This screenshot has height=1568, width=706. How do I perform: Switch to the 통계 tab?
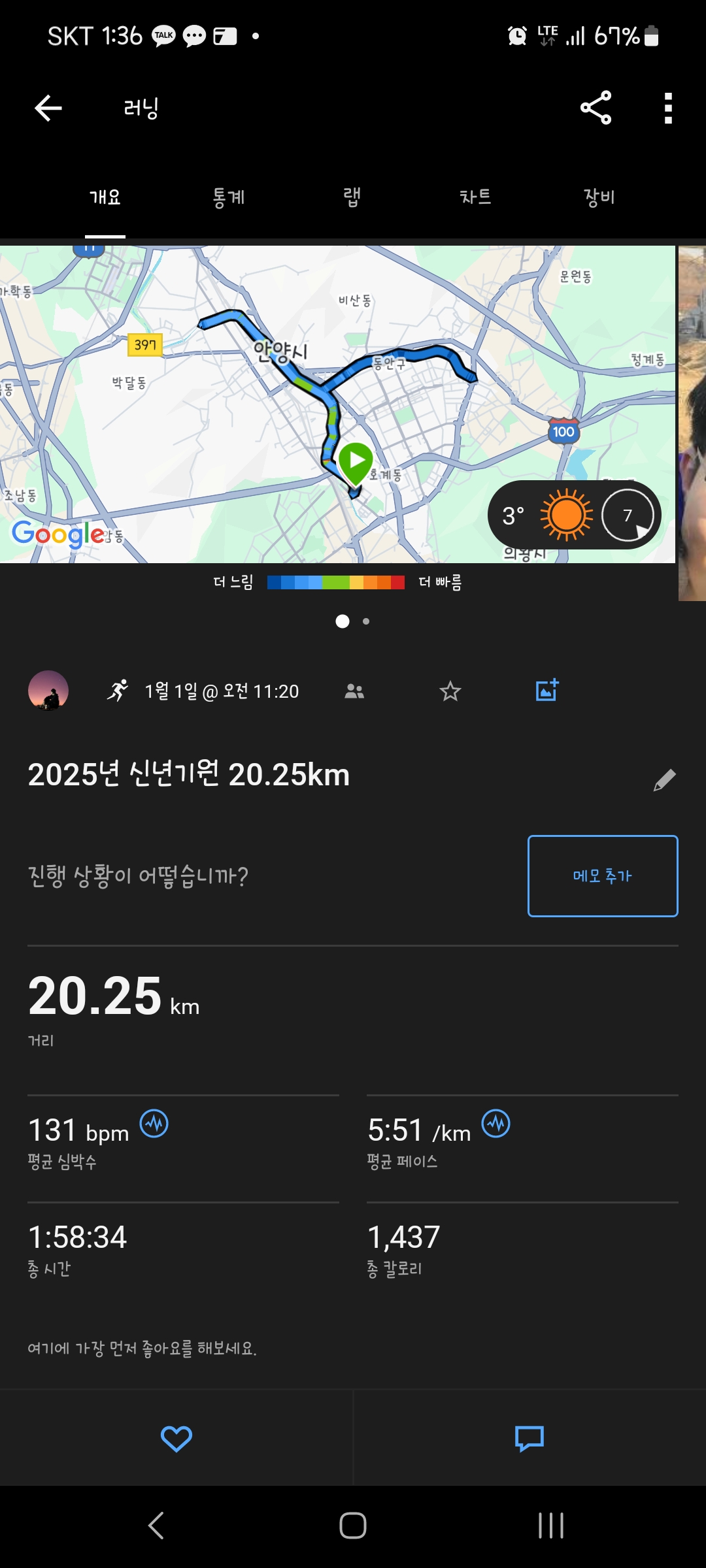[x=229, y=197]
